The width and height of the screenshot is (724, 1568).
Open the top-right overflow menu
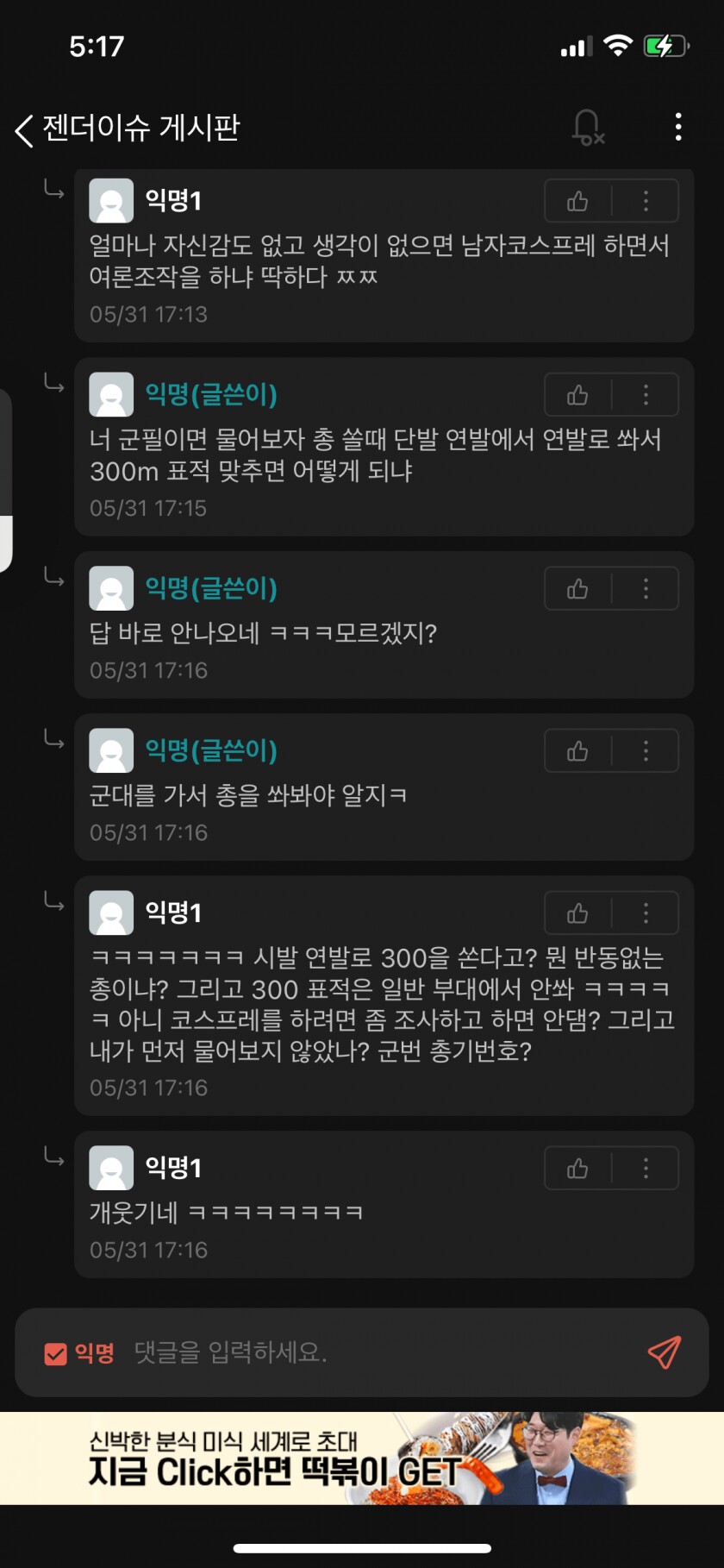(678, 127)
